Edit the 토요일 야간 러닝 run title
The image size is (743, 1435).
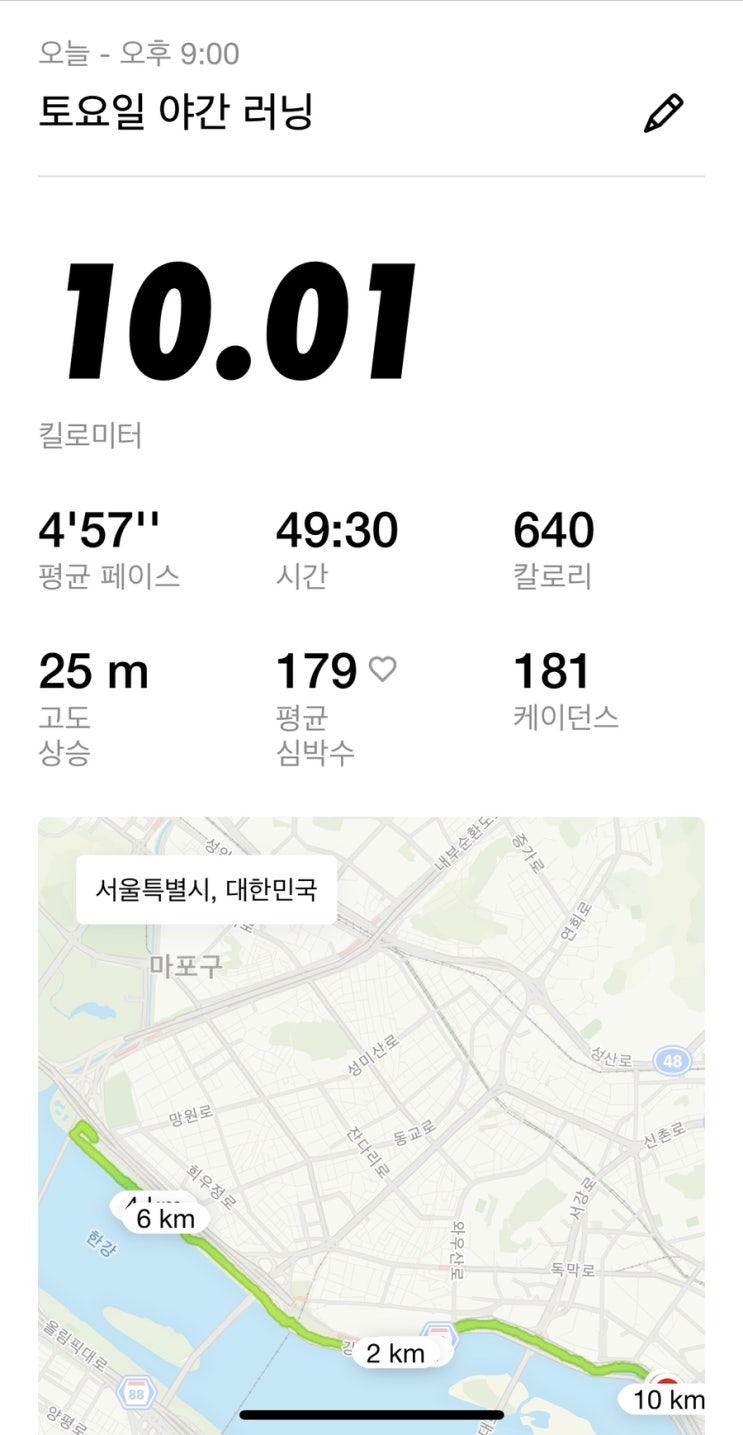coord(663,113)
